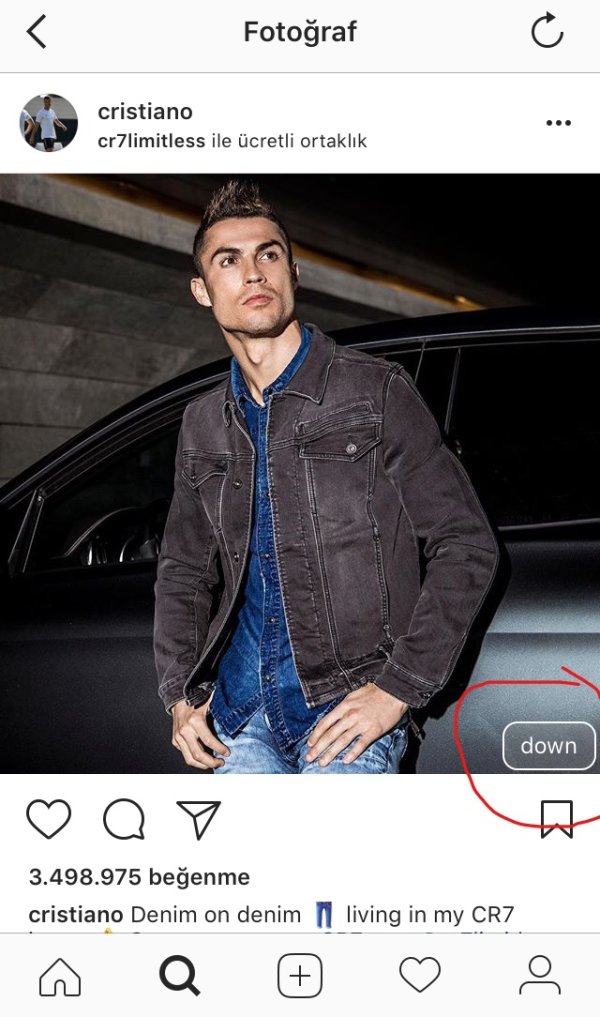This screenshot has width=600, height=1017.
Task: Go back from the Fotoğraf screen
Action: coord(36,32)
